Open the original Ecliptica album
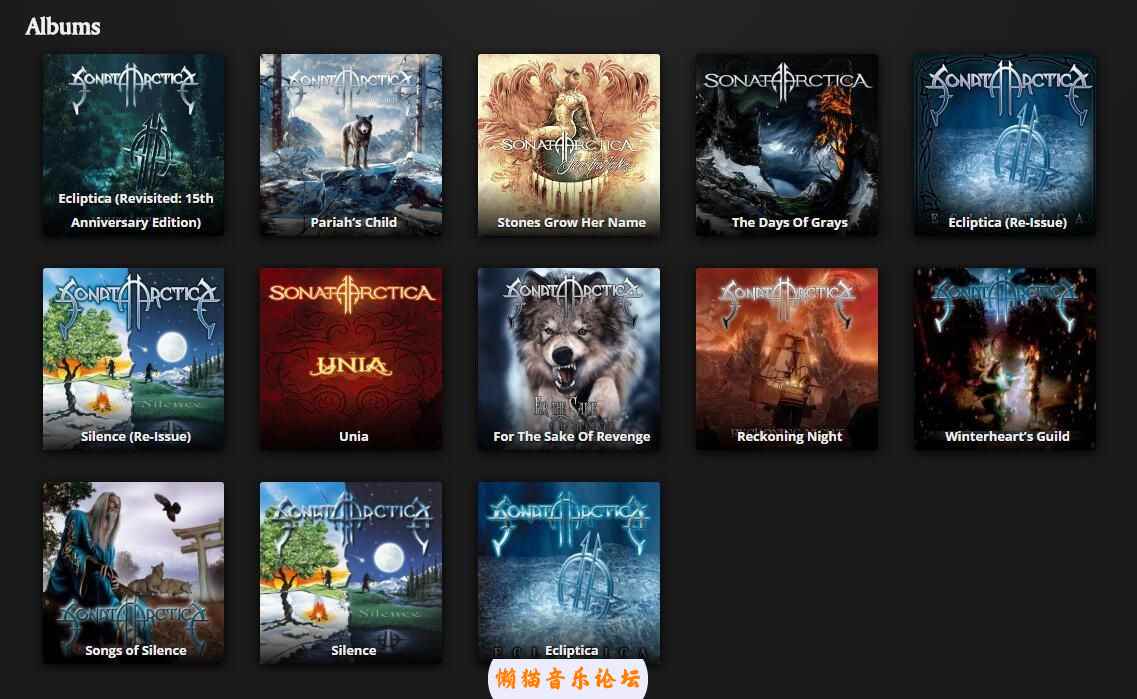 point(569,572)
